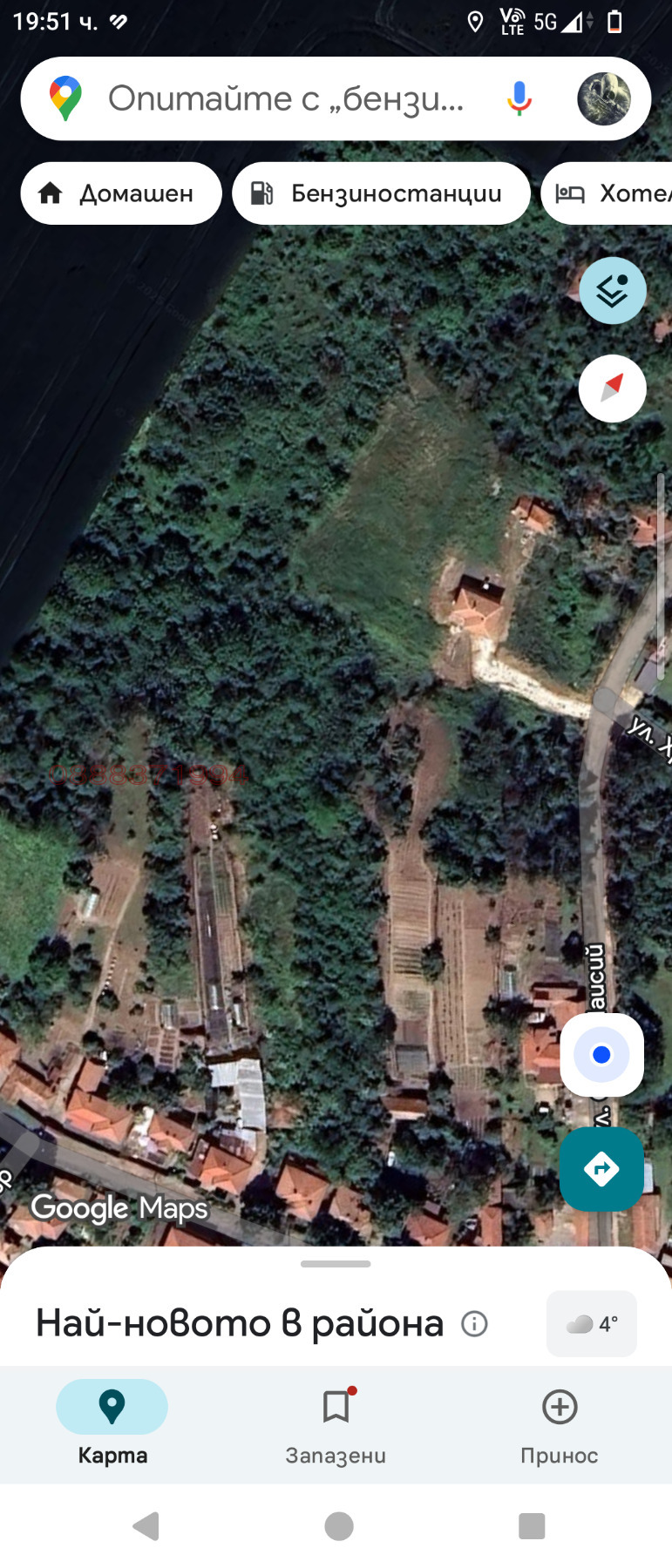Open directions with the turn arrow button

tap(601, 1169)
